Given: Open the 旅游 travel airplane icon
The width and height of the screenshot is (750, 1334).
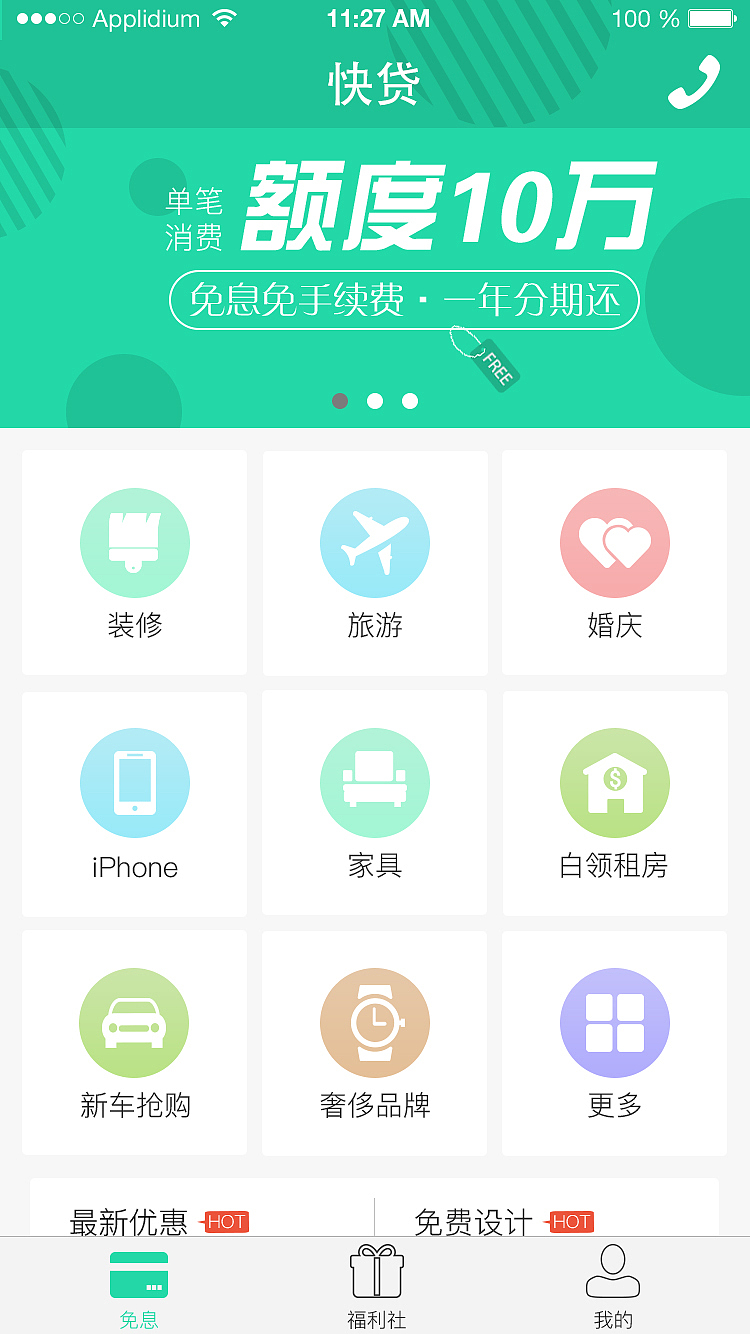Looking at the screenshot, I should tap(375, 543).
